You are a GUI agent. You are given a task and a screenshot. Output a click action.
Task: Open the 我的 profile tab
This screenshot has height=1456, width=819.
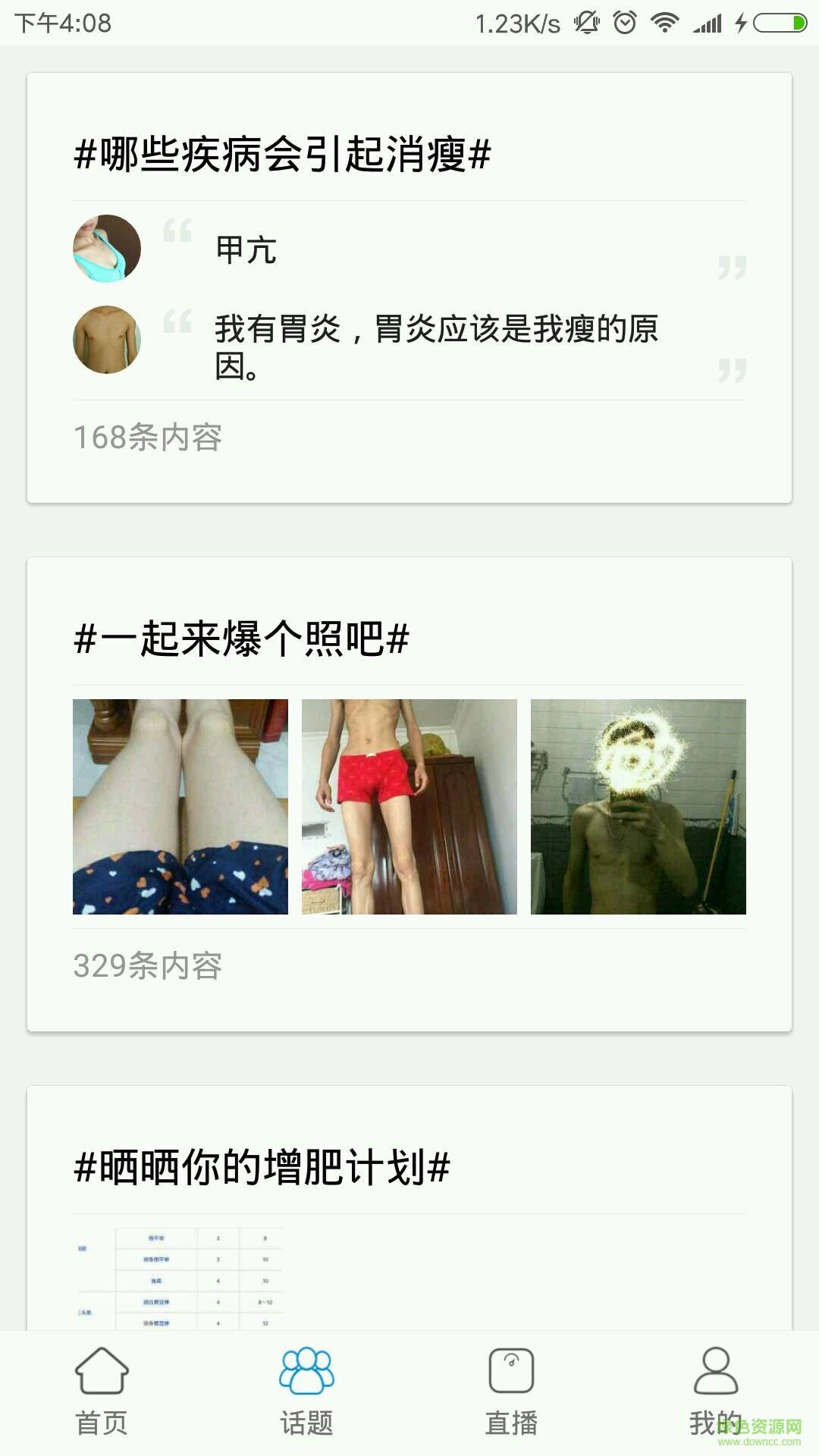(715, 1392)
